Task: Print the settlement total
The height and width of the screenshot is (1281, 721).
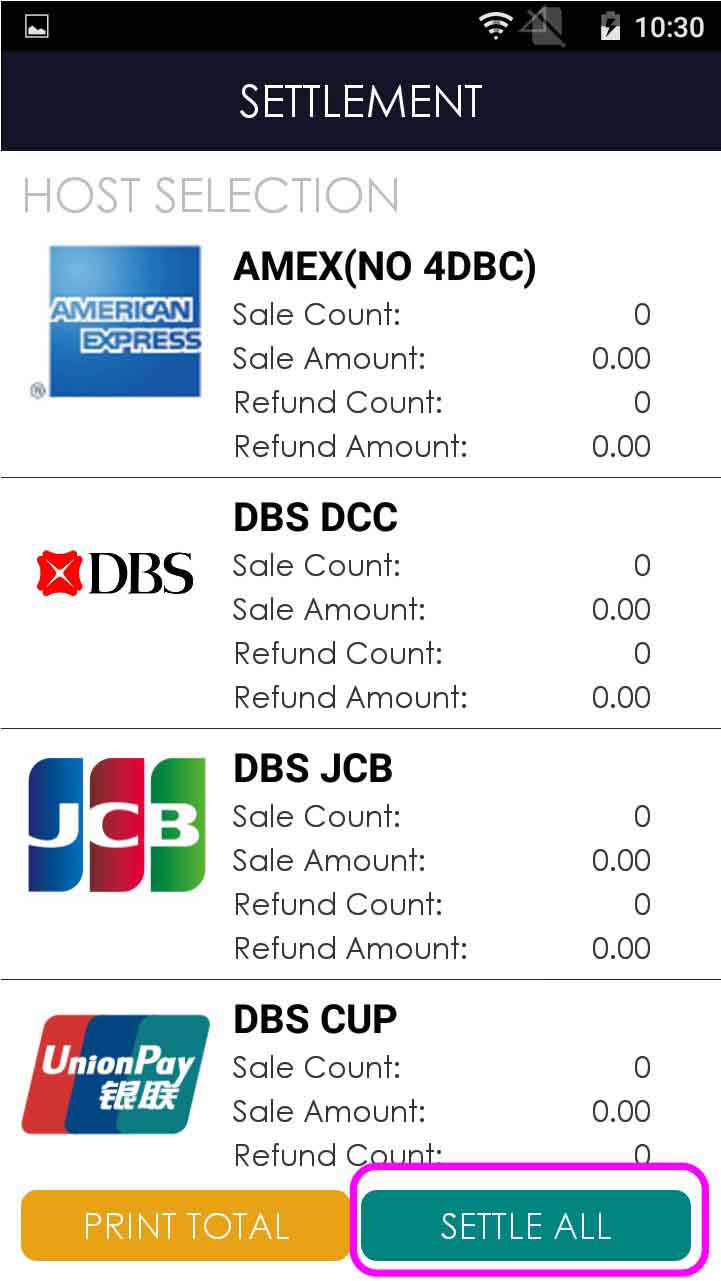Action: (x=186, y=1225)
